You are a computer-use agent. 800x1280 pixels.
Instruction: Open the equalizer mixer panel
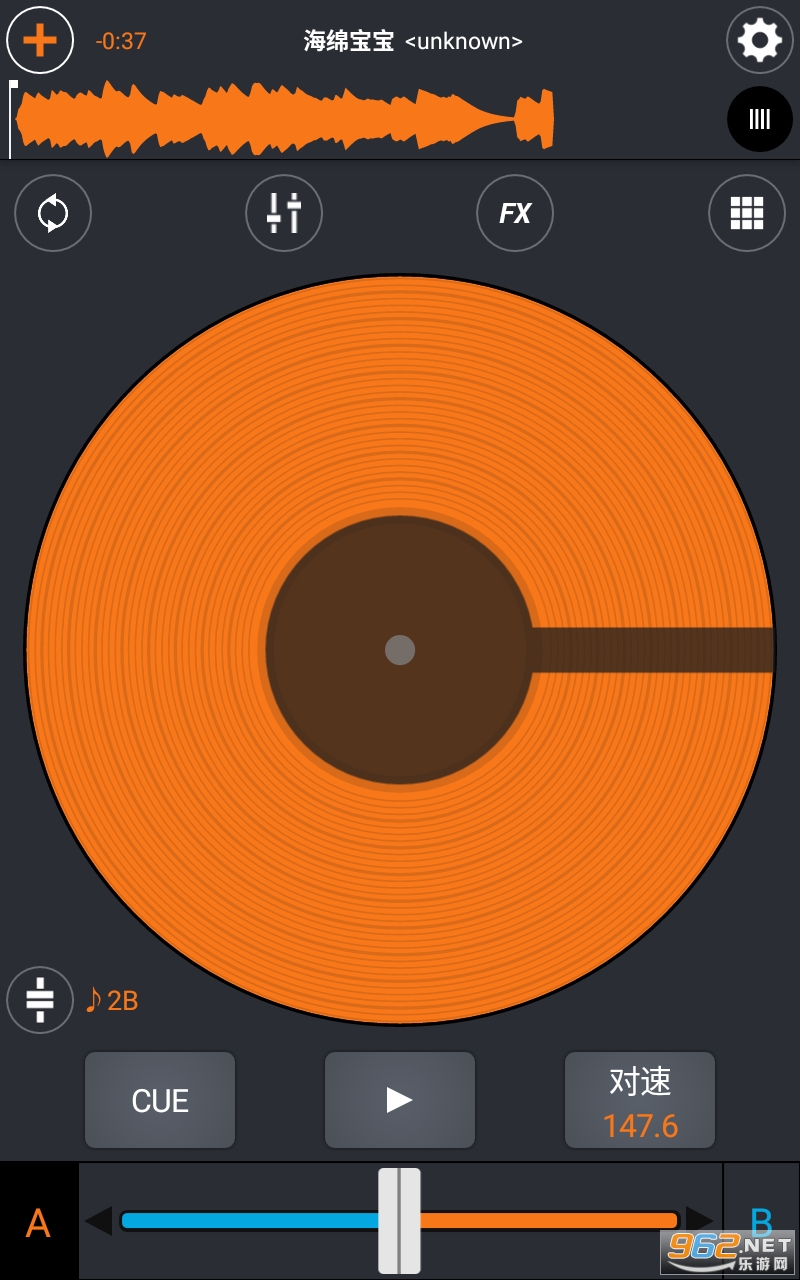coord(284,213)
